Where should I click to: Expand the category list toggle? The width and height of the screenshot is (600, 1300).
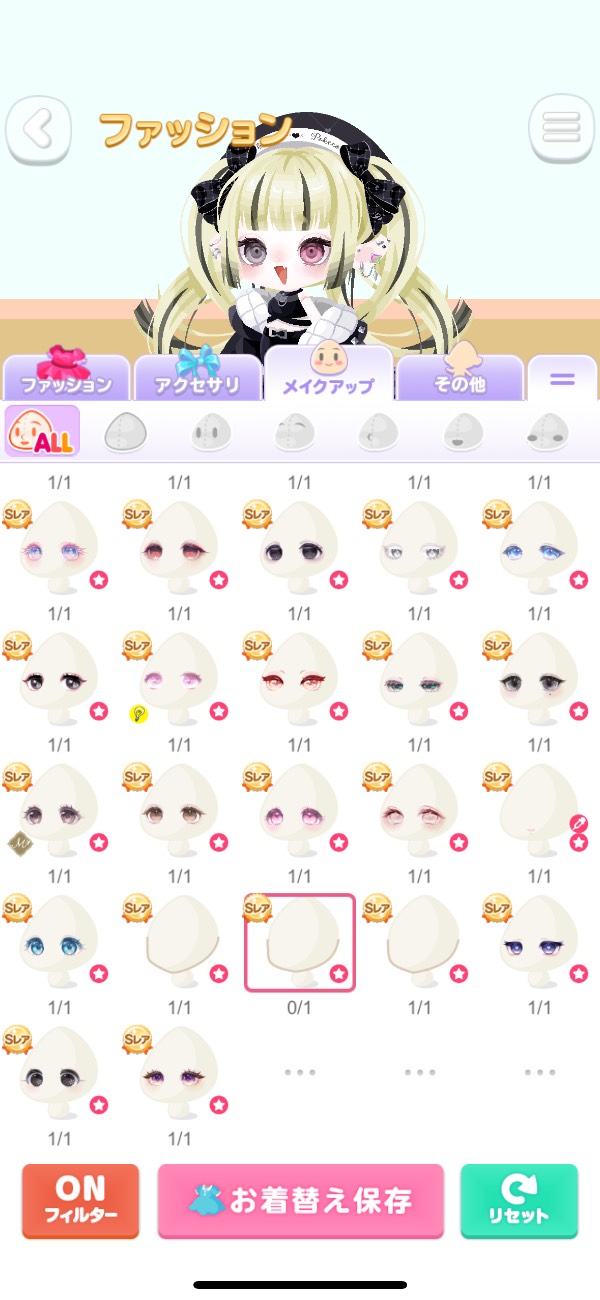[562, 379]
